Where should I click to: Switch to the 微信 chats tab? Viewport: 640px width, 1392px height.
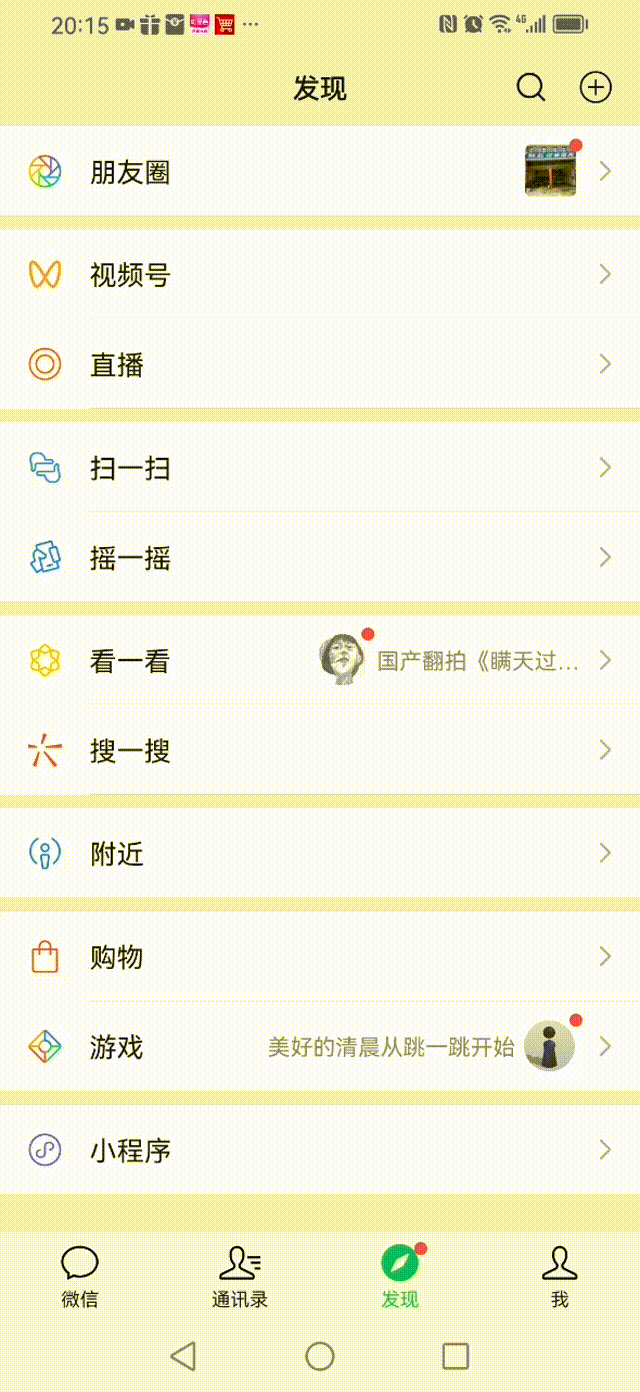(x=80, y=1277)
